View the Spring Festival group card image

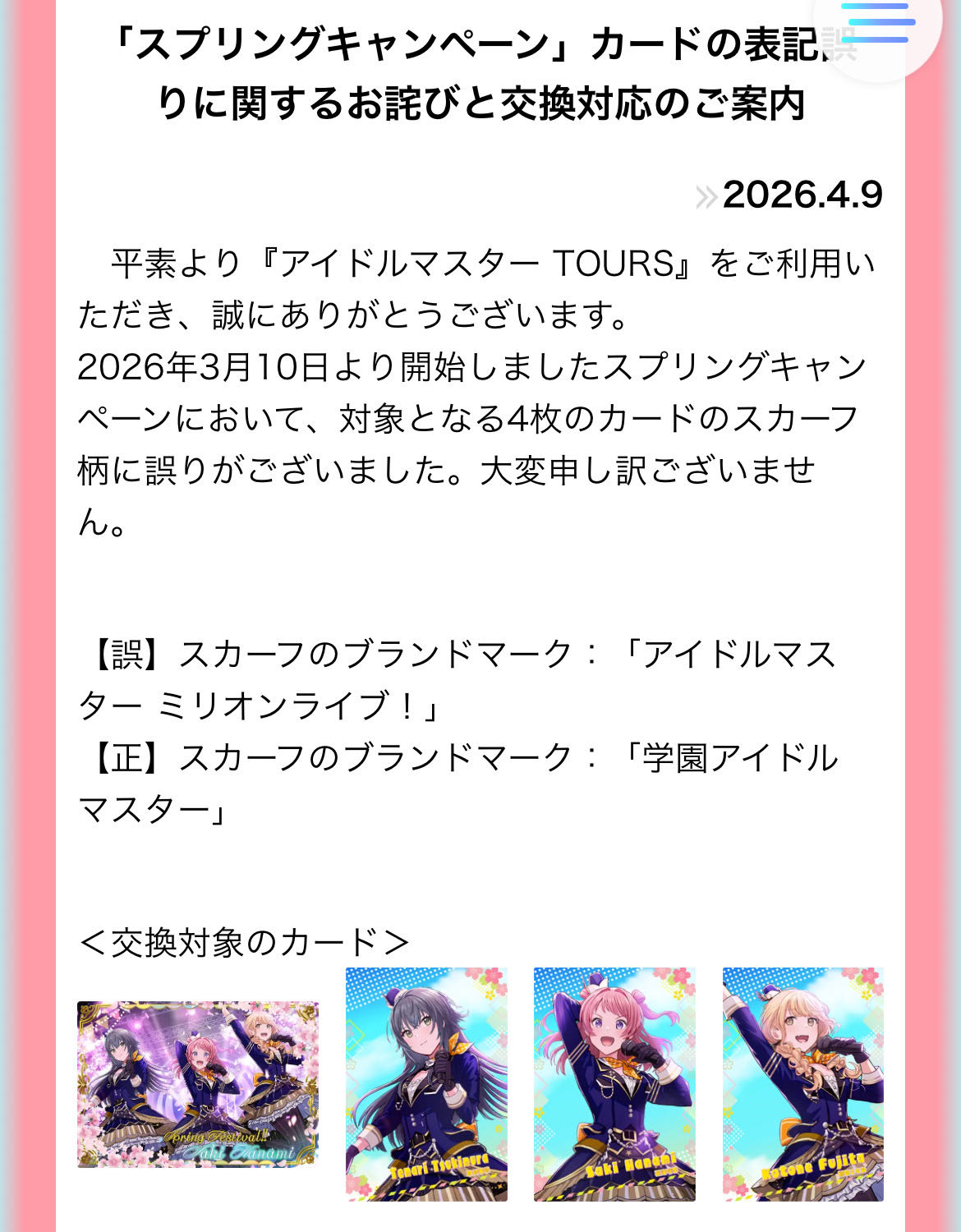point(198,1084)
